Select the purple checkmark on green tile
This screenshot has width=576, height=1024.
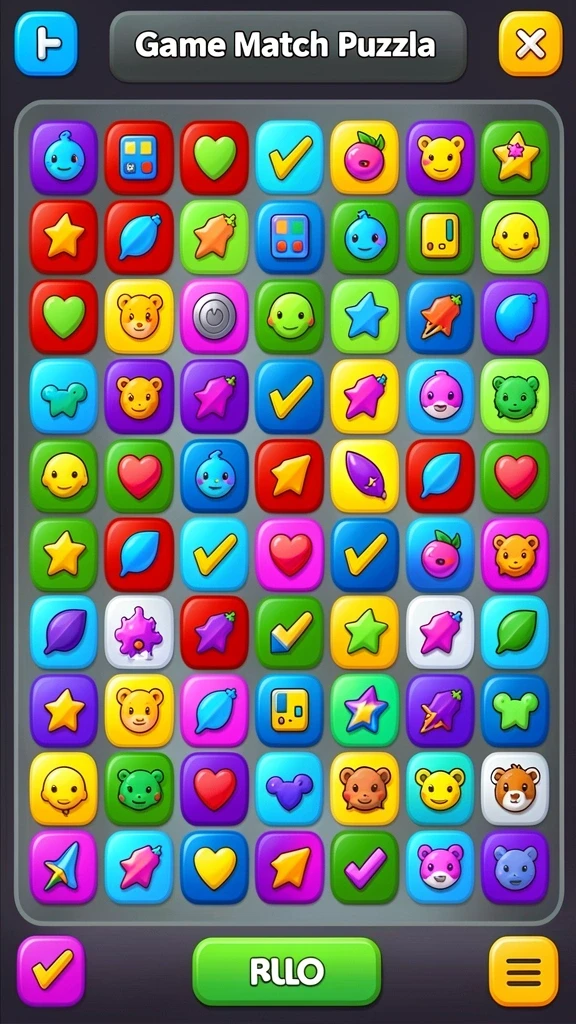coord(364,867)
